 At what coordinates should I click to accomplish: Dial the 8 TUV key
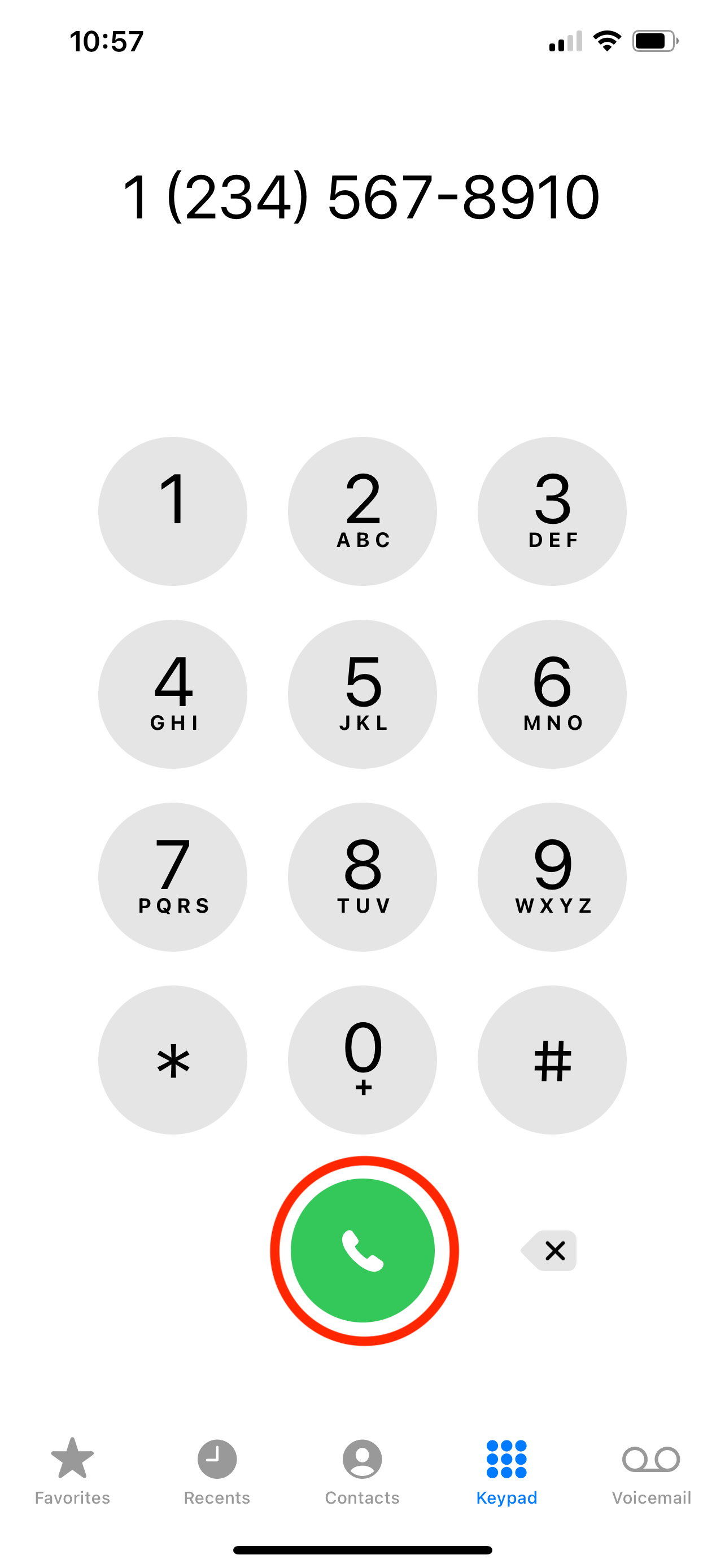[x=363, y=877]
